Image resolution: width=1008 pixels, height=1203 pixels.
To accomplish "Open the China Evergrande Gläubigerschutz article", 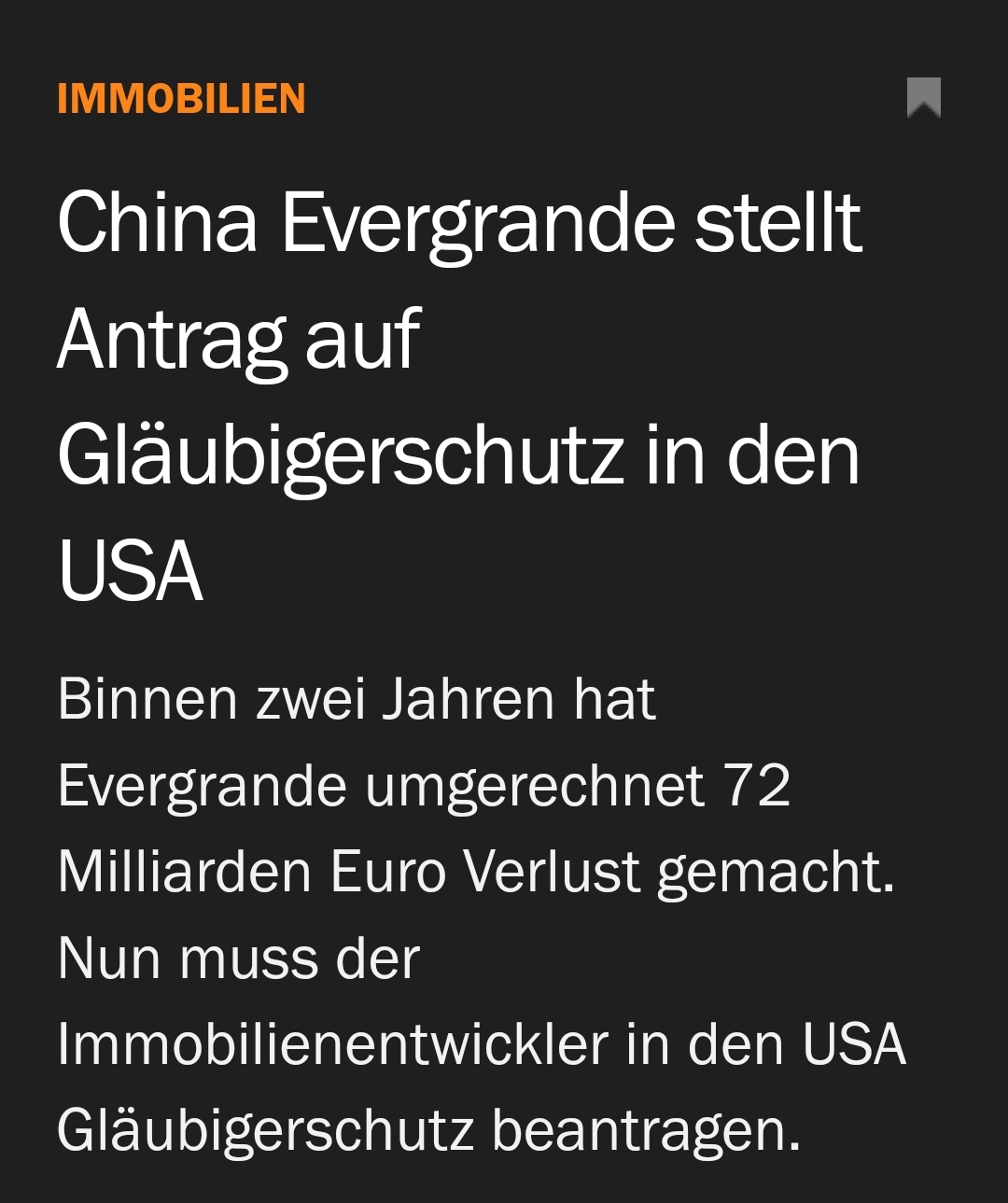I will (457, 396).
